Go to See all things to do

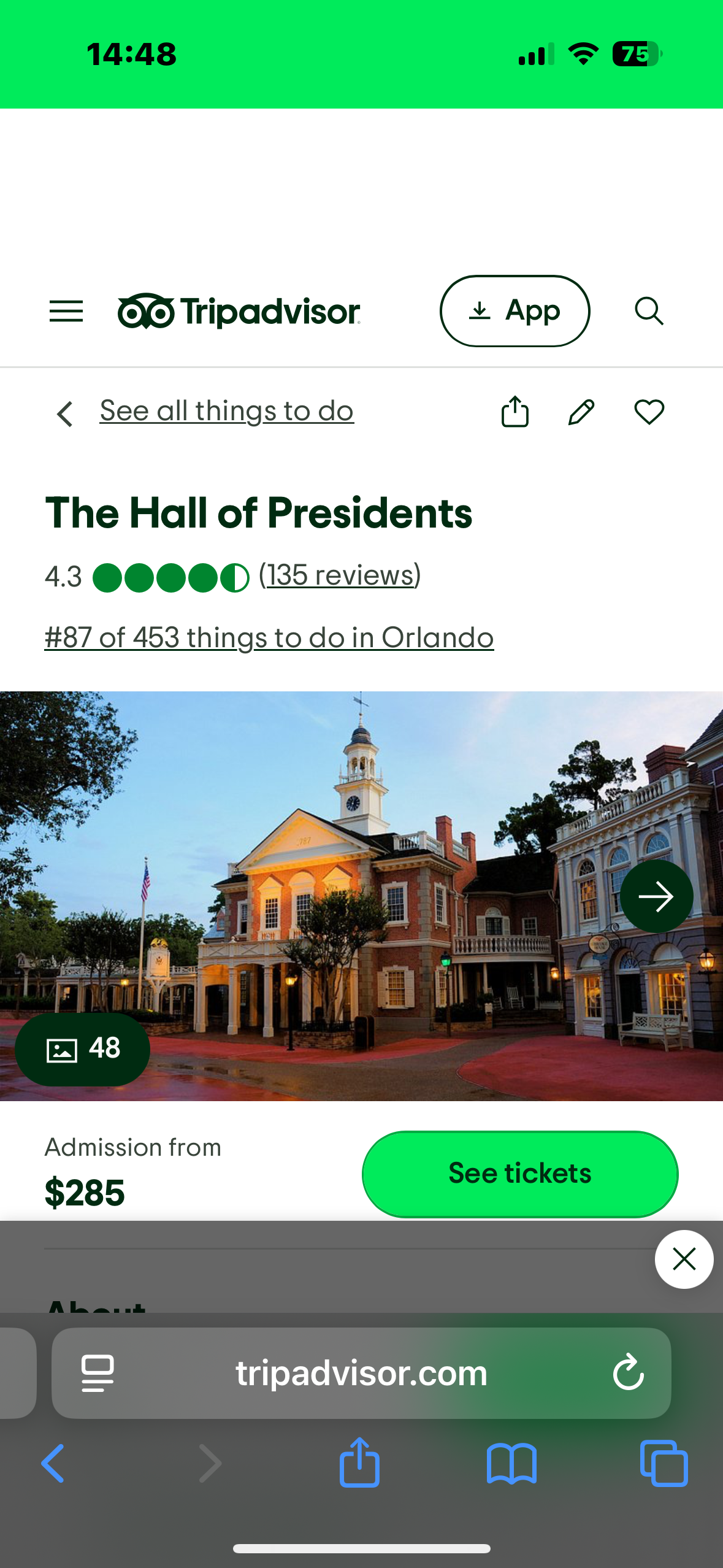coord(226,412)
